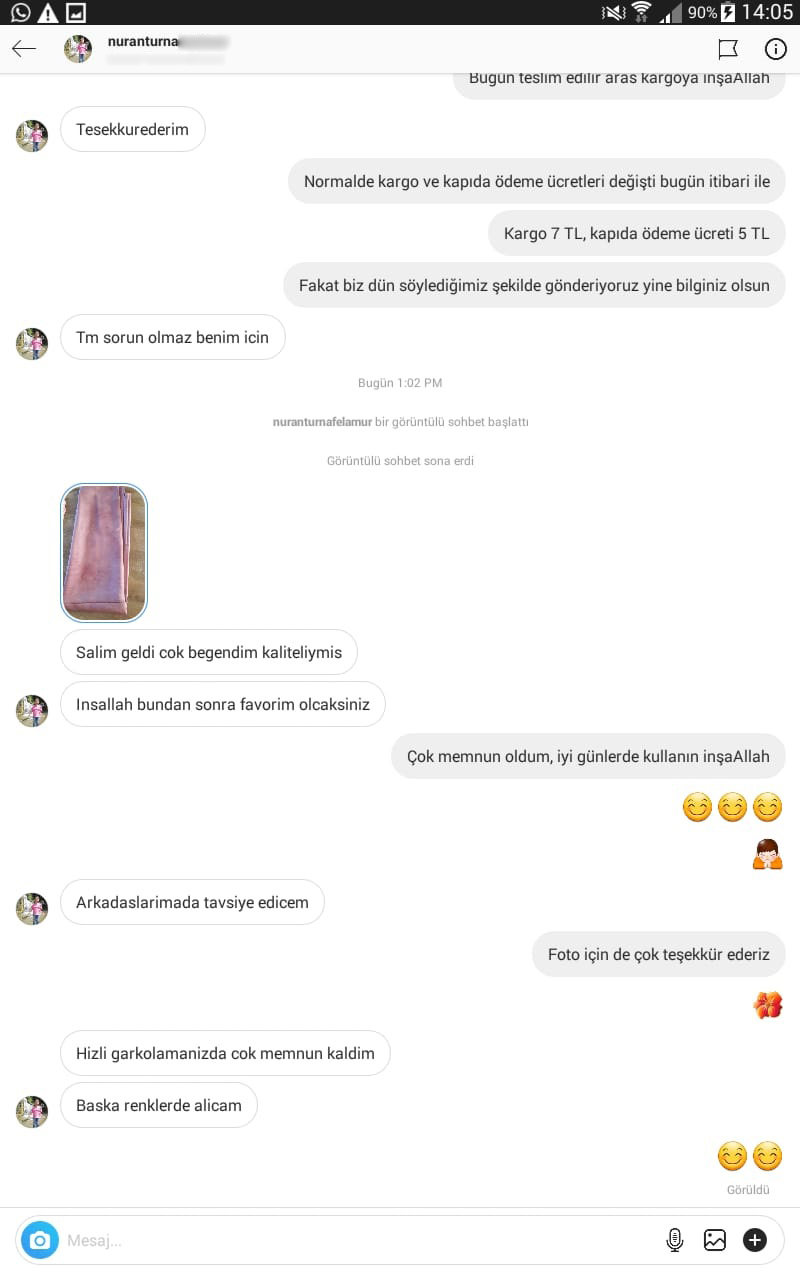This screenshot has height=1280, width=800.
Task: Tap avatar beside "Tesekkurederim" message
Action: 32,136
